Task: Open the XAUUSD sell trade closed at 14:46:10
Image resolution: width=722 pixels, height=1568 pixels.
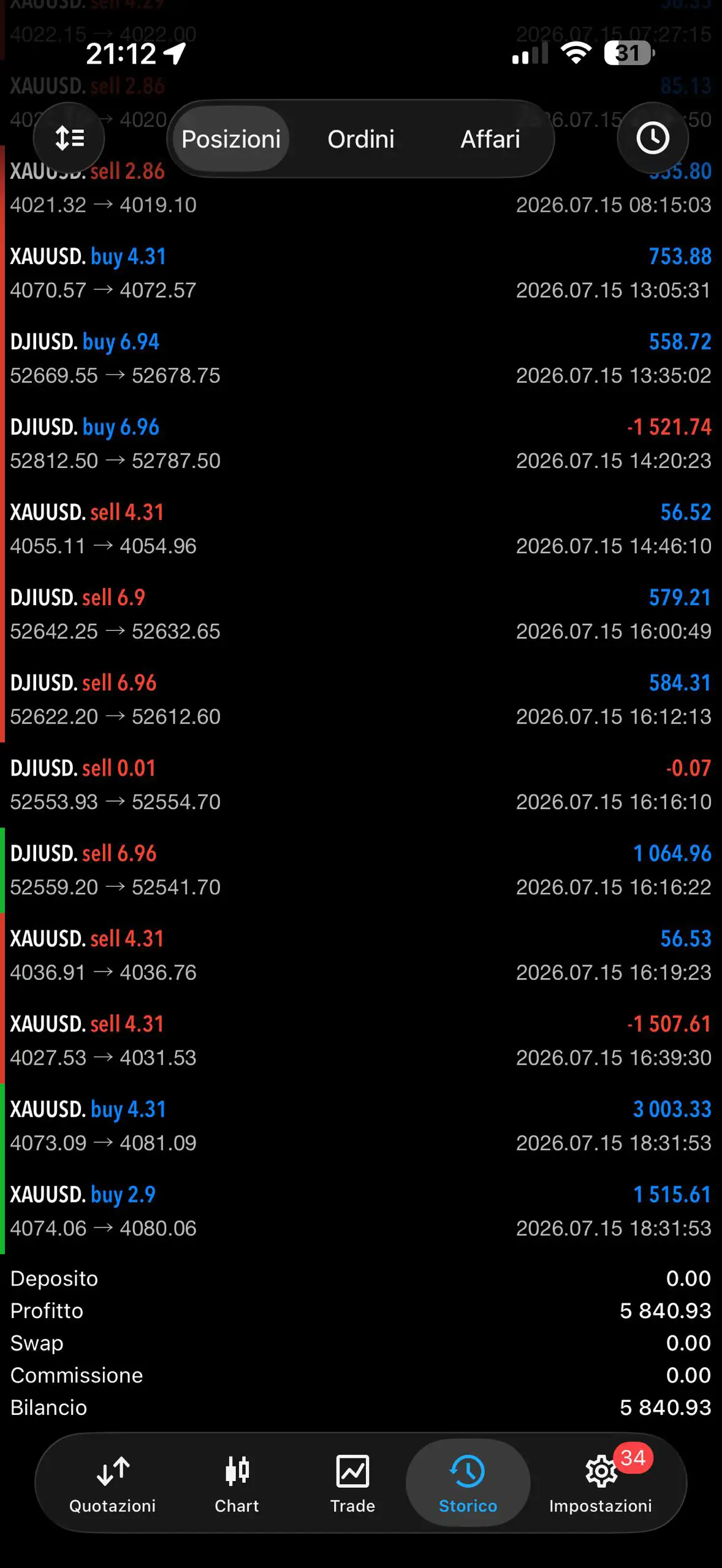Action: click(361, 528)
